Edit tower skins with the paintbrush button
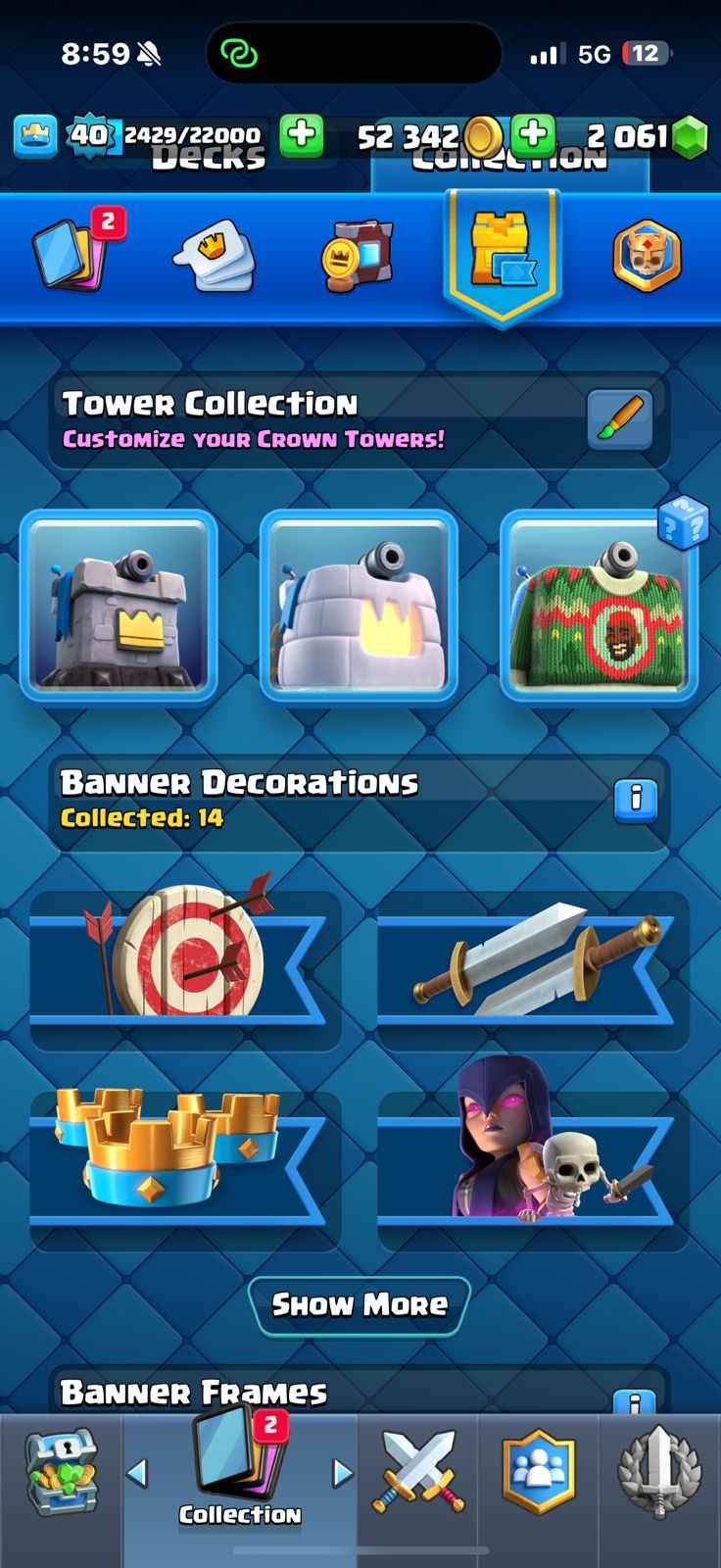Image resolution: width=721 pixels, height=1568 pixels. point(619,420)
